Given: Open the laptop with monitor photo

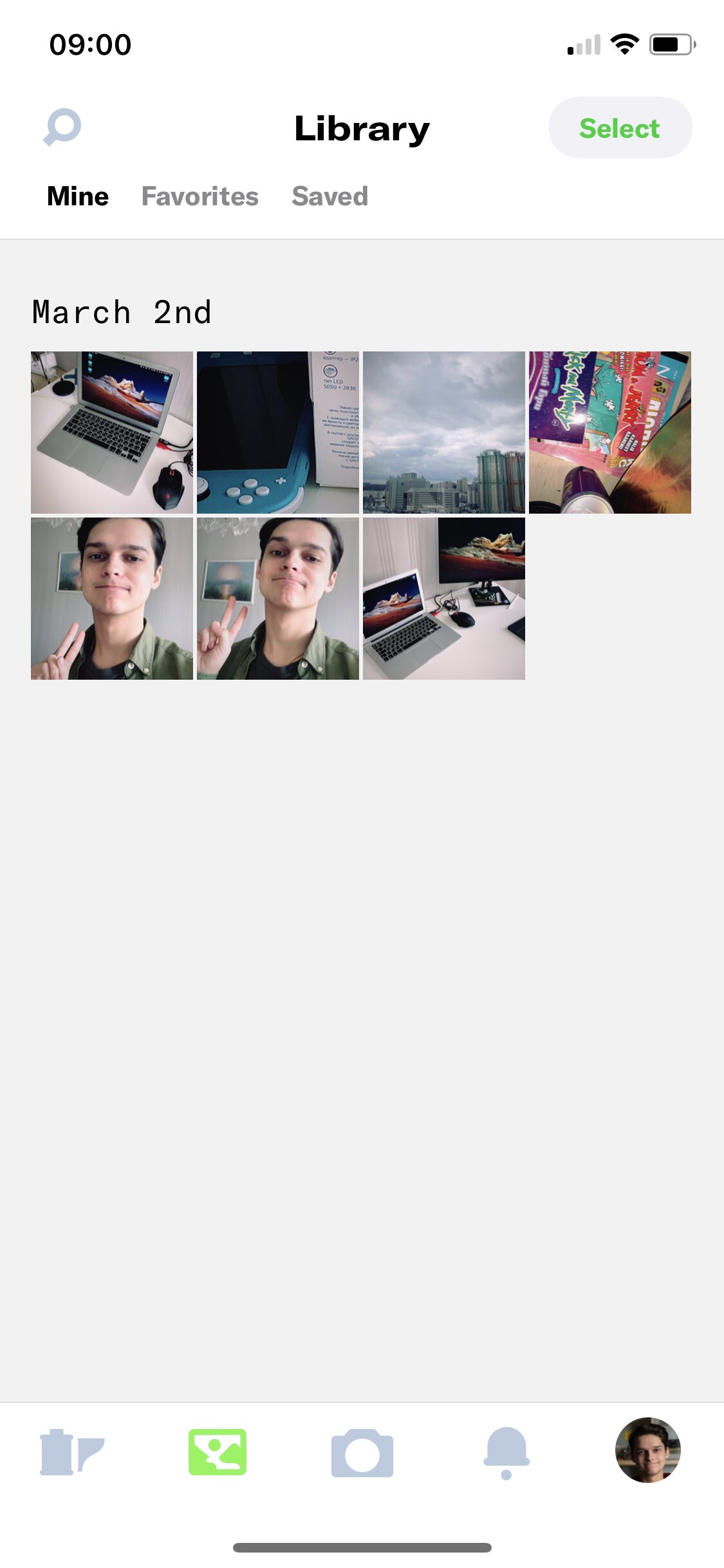Looking at the screenshot, I should click(444, 599).
